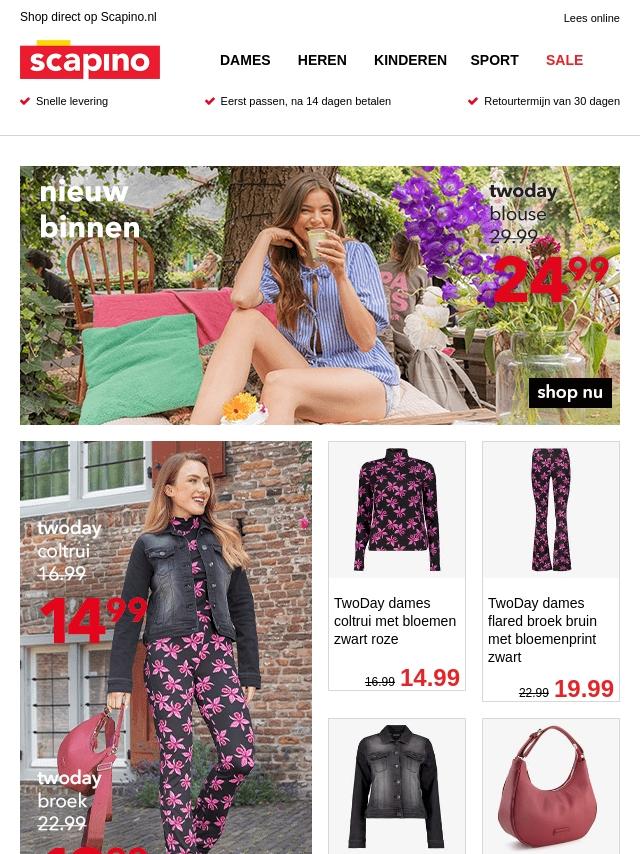The width and height of the screenshot is (640, 854).
Task: Open the TwoDay coltrui and broek outfit banner
Action: pos(165,650)
